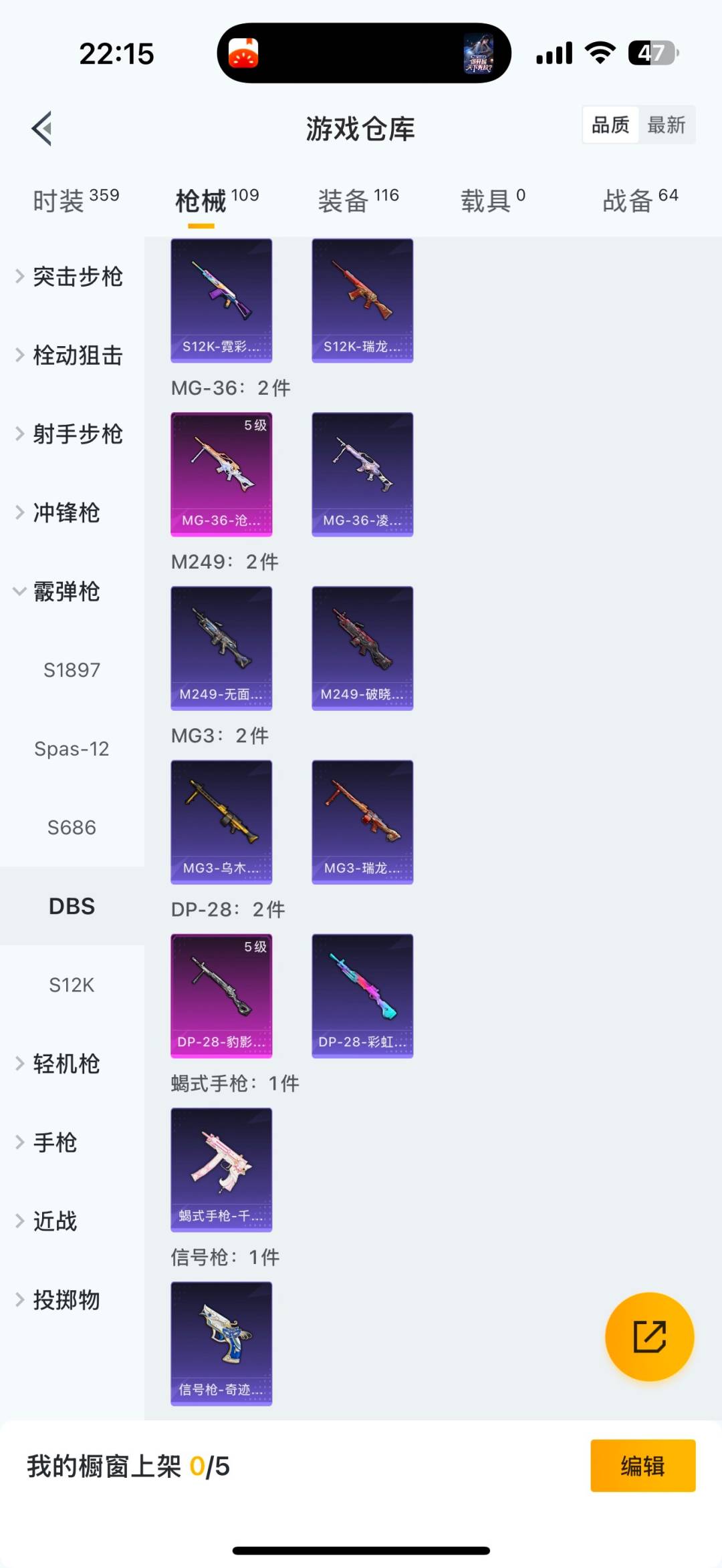Select the MG-36-沧 level 5 skin
The width and height of the screenshot is (722, 1568).
coord(221,474)
